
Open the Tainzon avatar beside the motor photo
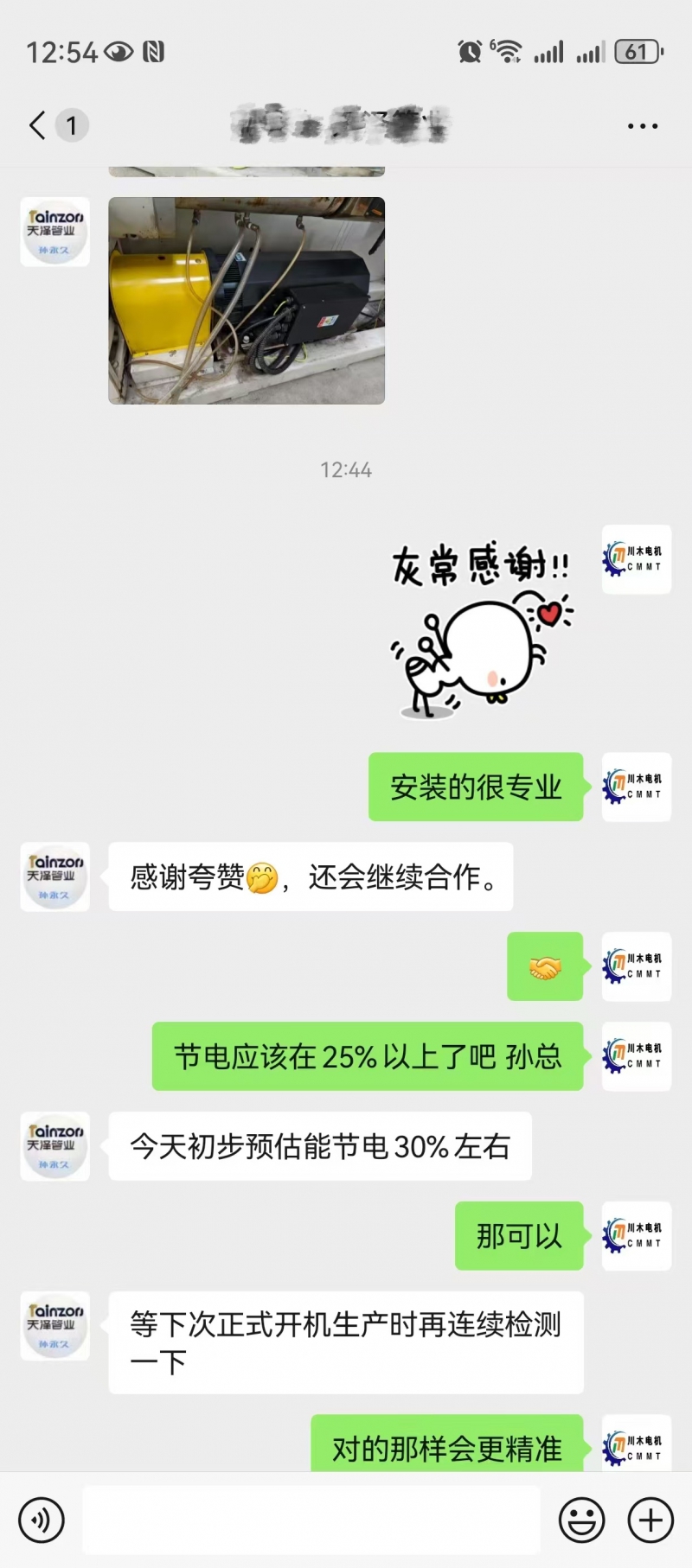[x=54, y=232]
